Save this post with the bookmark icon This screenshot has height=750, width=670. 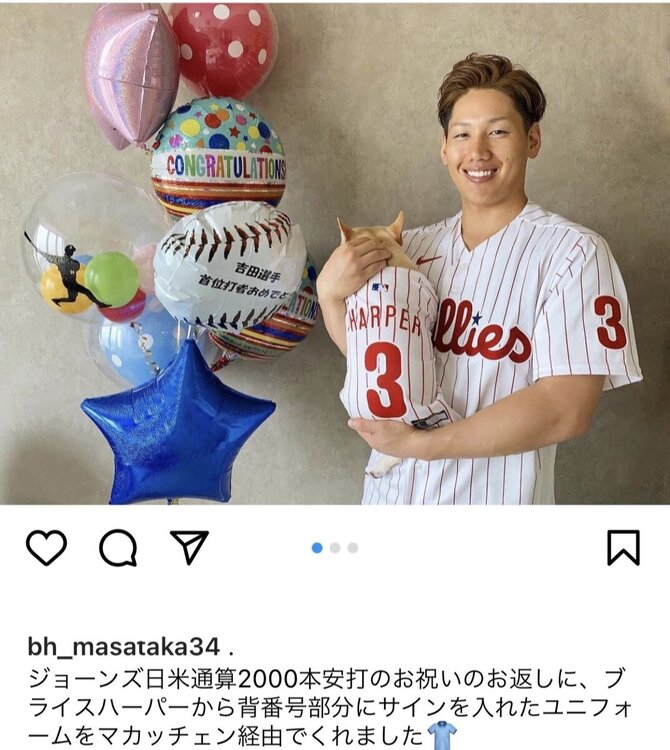coord(623,547)
